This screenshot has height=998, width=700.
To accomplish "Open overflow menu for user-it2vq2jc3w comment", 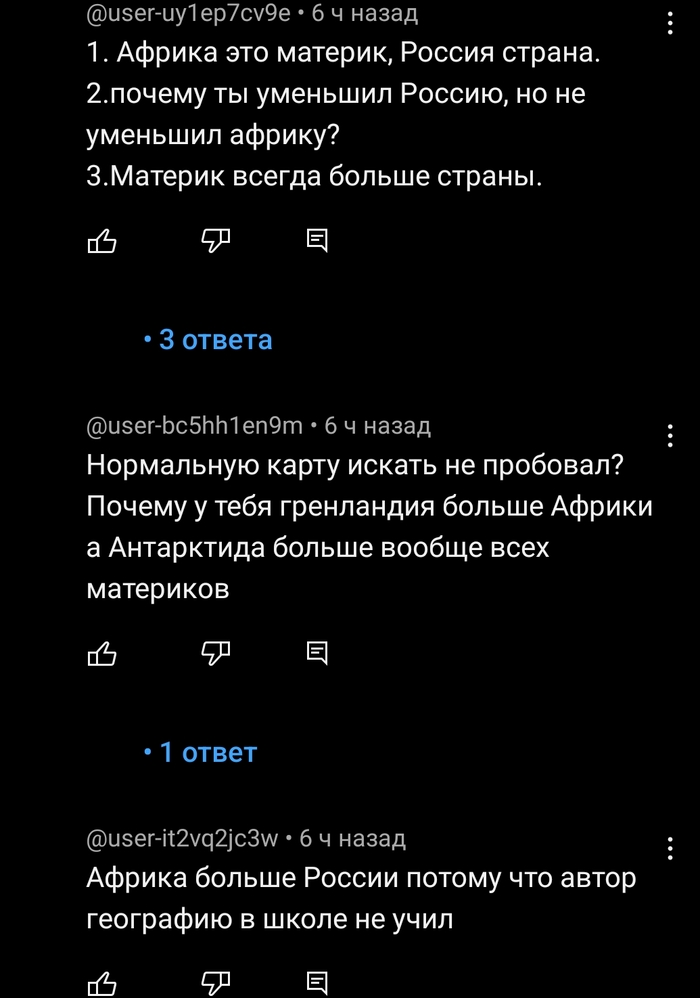I will (x=669, y=848).
